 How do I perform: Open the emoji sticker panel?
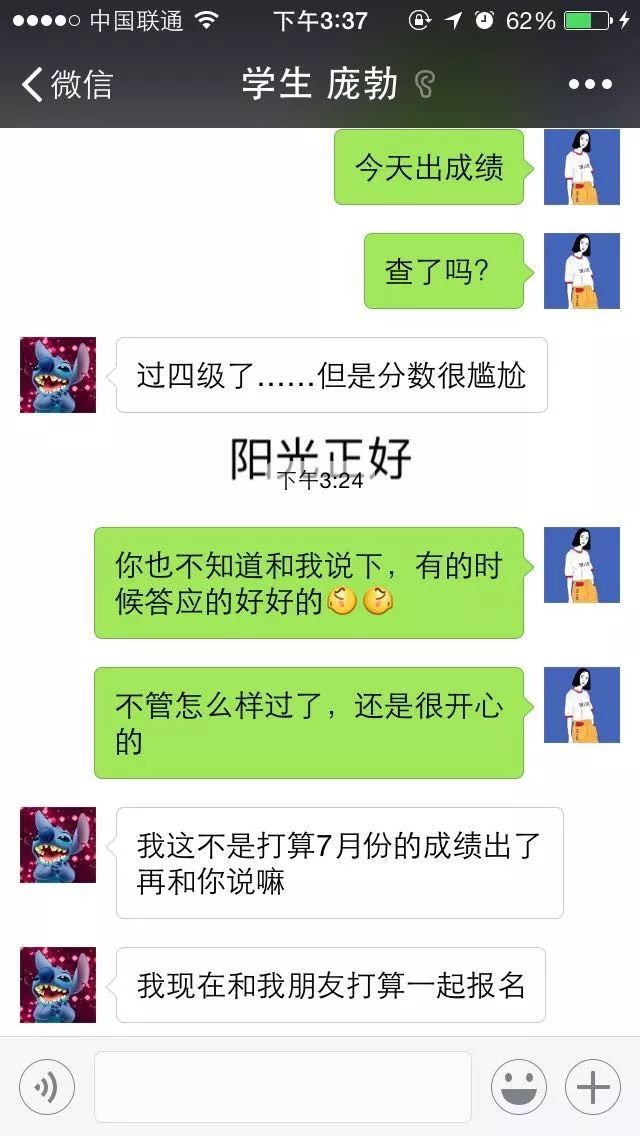[518, 1087]
